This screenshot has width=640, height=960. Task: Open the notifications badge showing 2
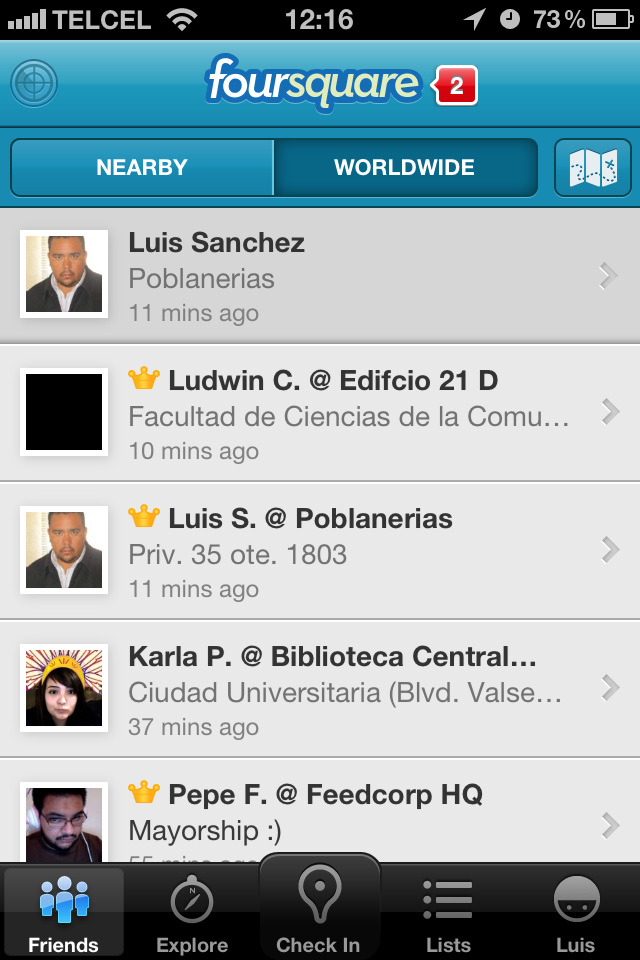click(x=455, y=86)
